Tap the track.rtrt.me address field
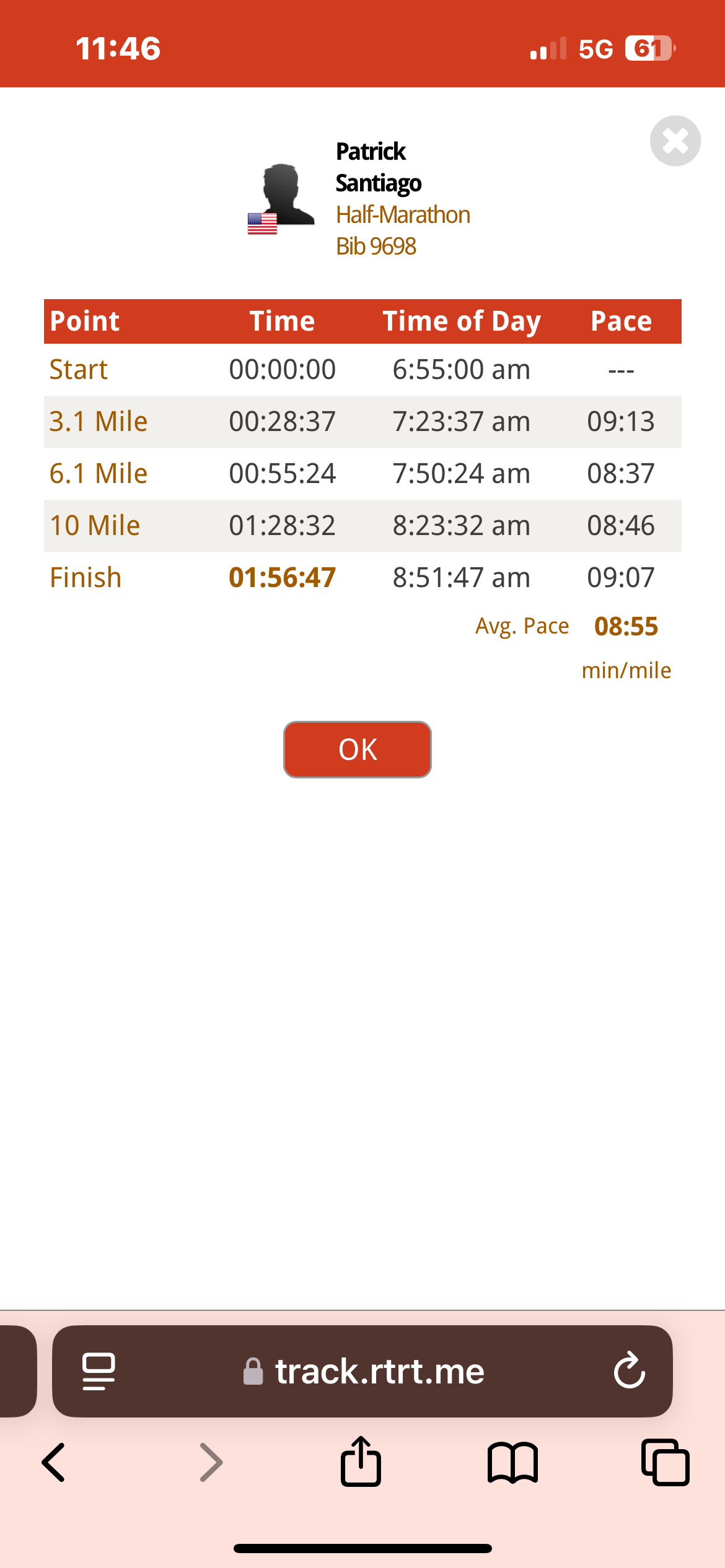 click(362, 1371)
